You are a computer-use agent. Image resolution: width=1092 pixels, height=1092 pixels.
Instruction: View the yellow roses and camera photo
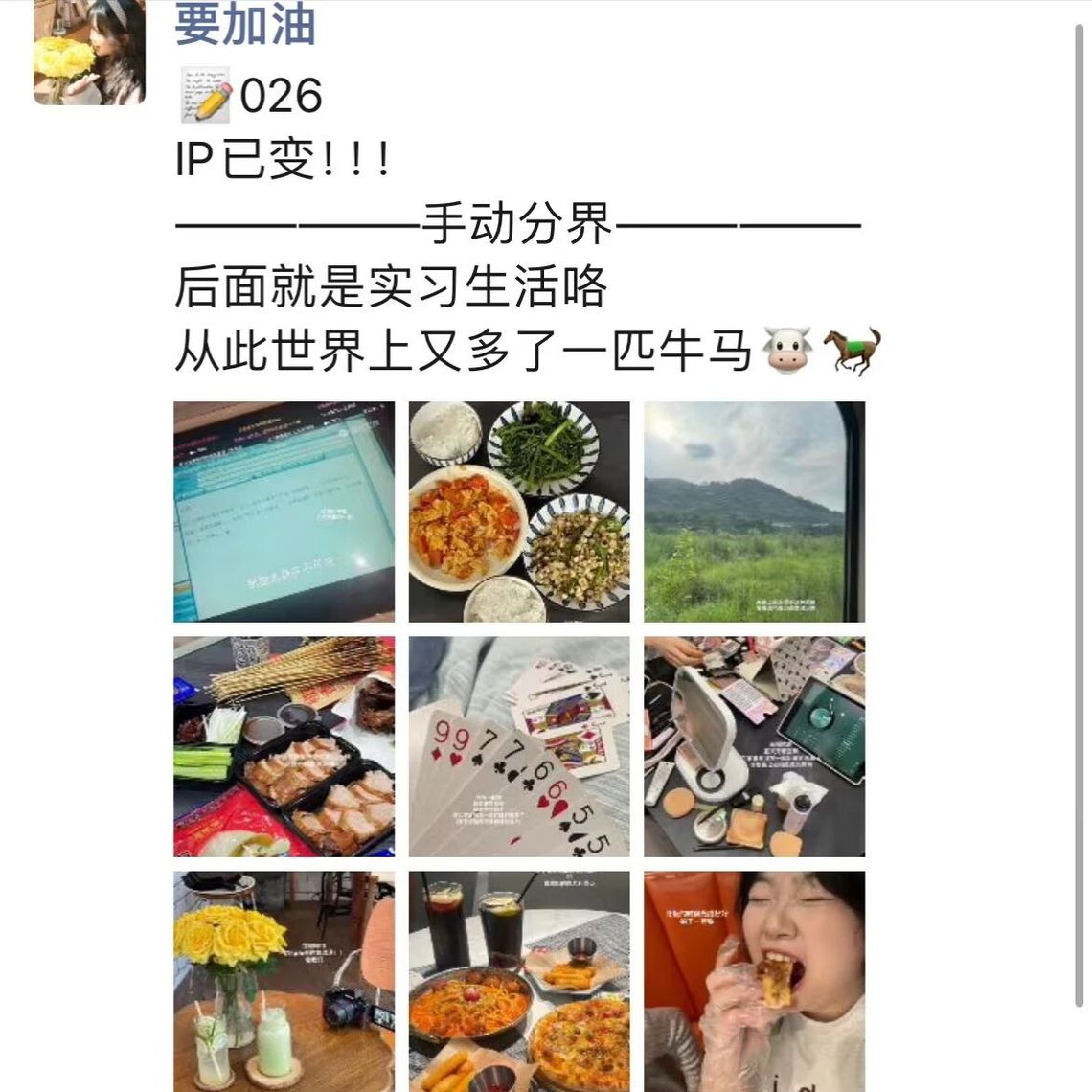284,980
